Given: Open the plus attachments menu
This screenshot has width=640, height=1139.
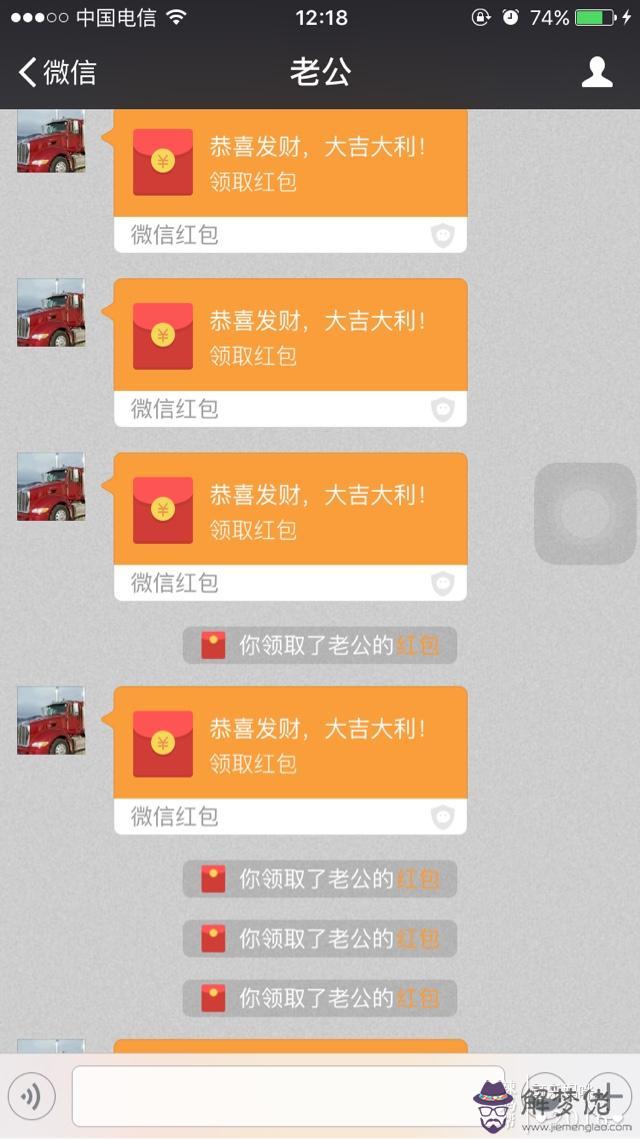Looking at the screenshot, I should pyautogui.click(x=608, y=1097).
